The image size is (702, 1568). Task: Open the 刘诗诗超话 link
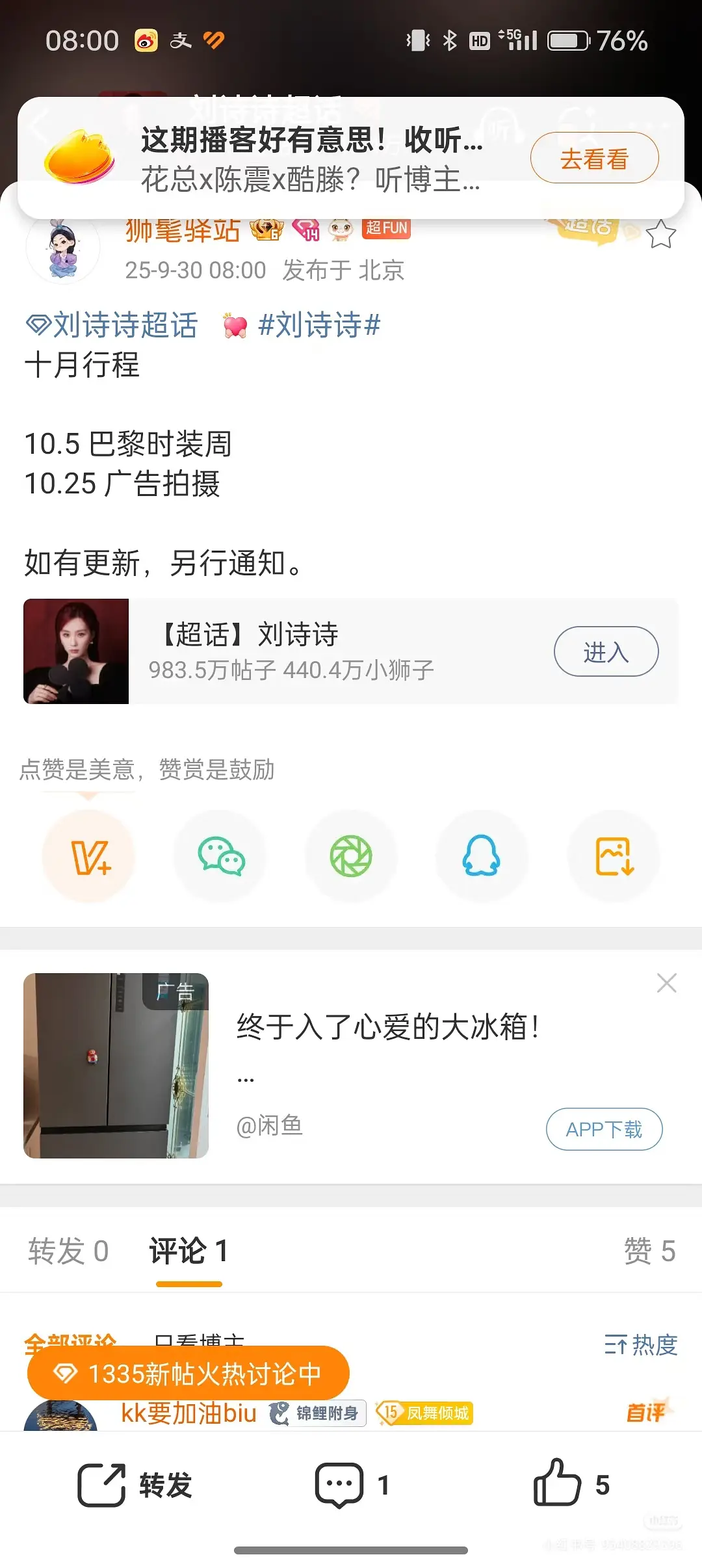(112, 324)
